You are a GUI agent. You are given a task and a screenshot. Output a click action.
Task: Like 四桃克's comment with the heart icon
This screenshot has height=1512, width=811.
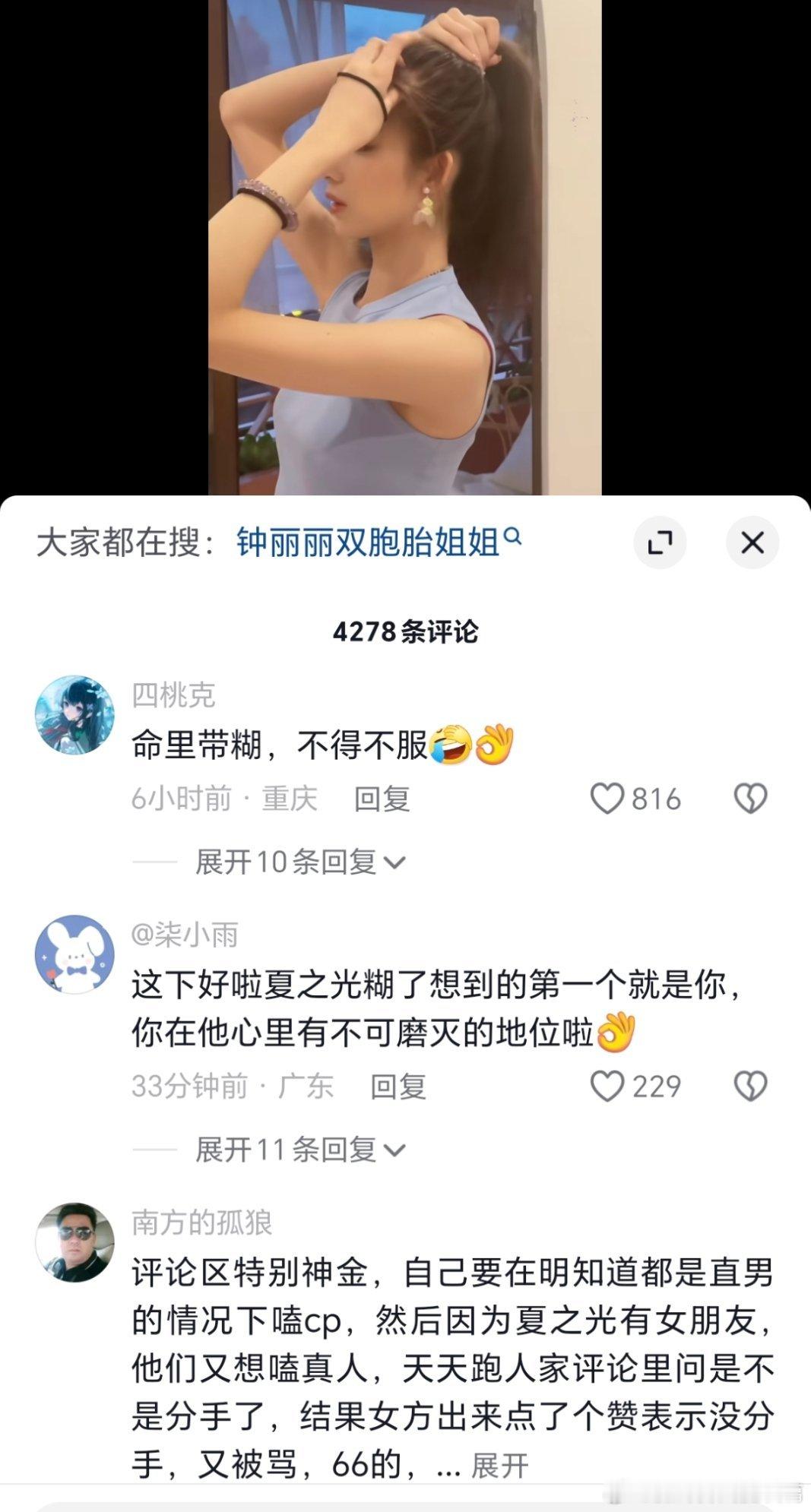point(608,798)
